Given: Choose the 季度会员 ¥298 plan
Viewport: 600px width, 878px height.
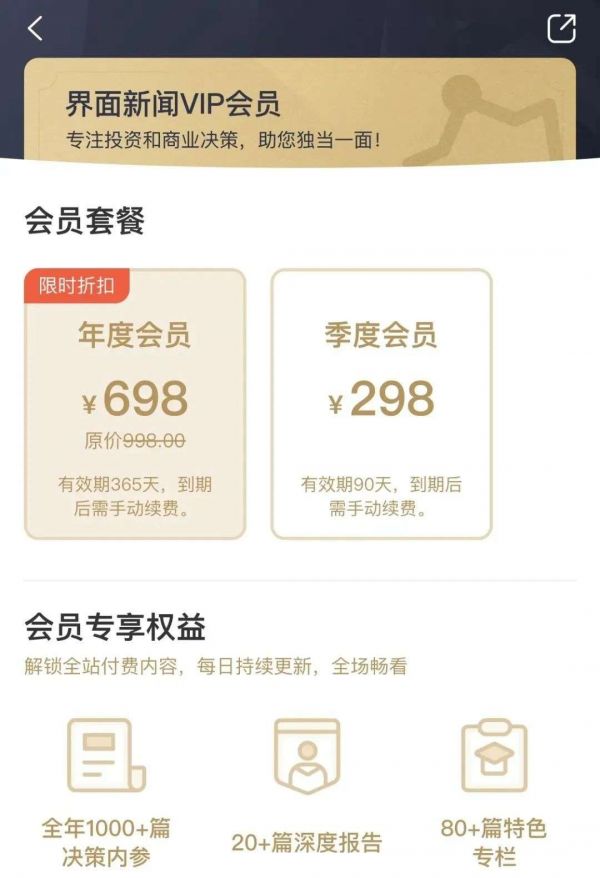Looking at the screenshot, I should click(x=381, y=404).
